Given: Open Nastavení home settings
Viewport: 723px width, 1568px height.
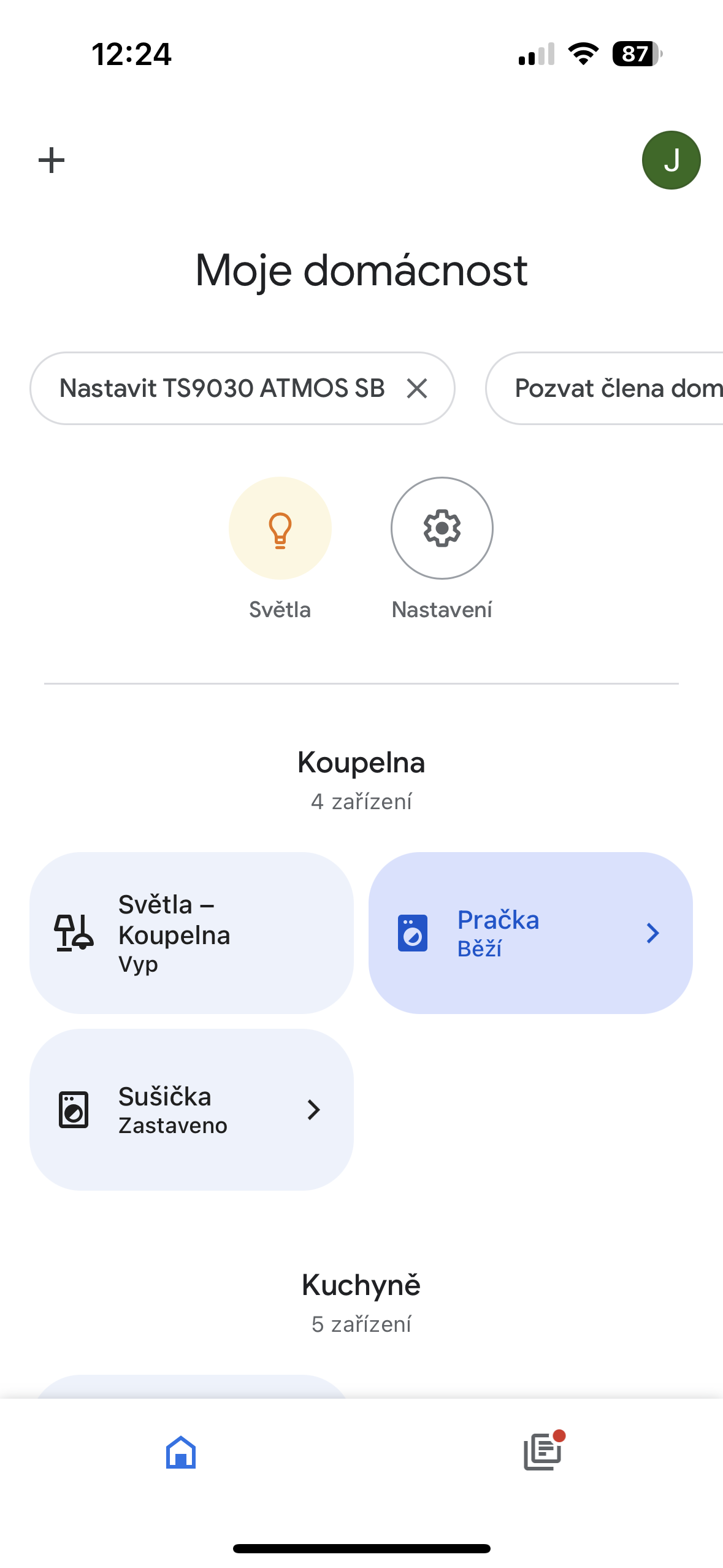Looking at the screenshot, I should pos(442,528).
